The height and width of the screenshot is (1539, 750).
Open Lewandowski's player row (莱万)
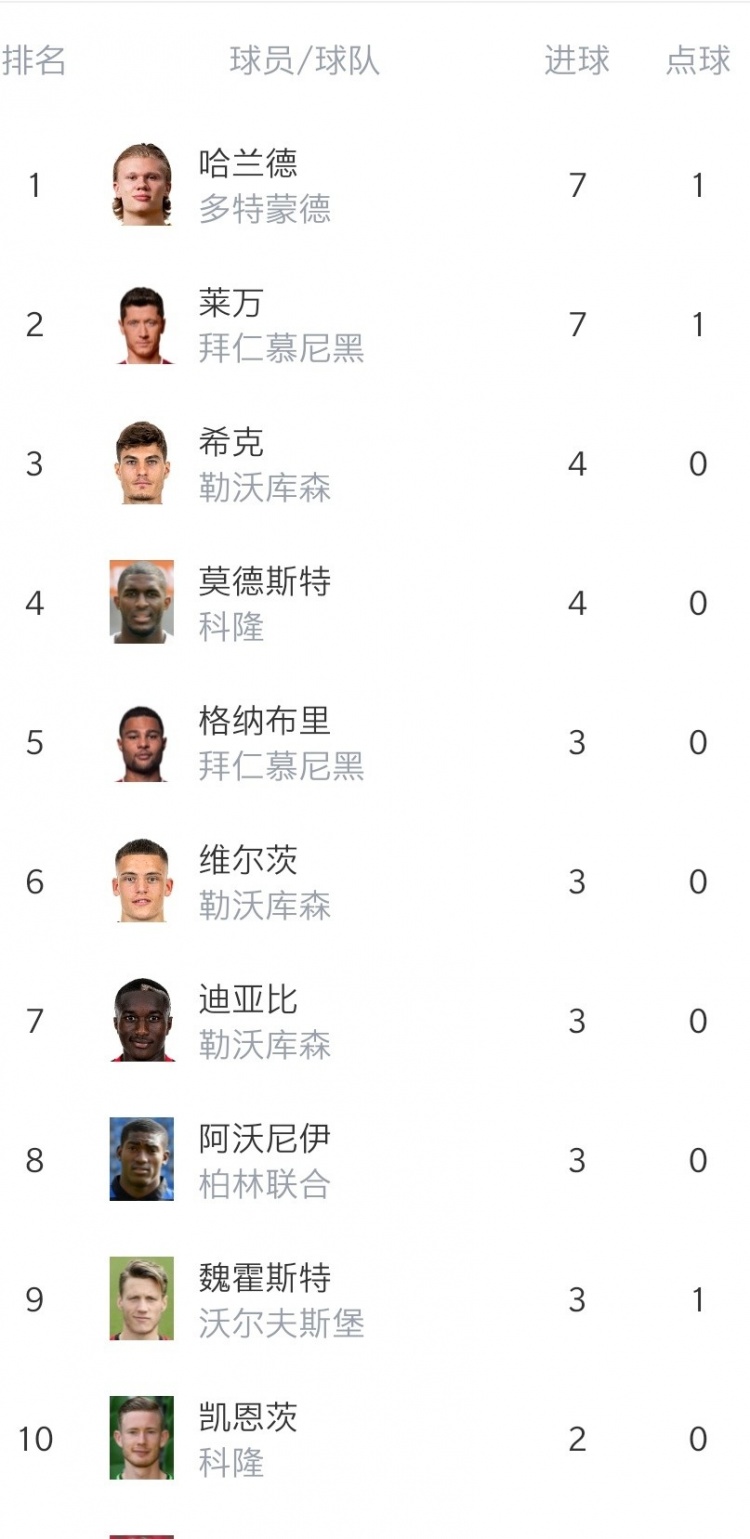pos(230,302)
